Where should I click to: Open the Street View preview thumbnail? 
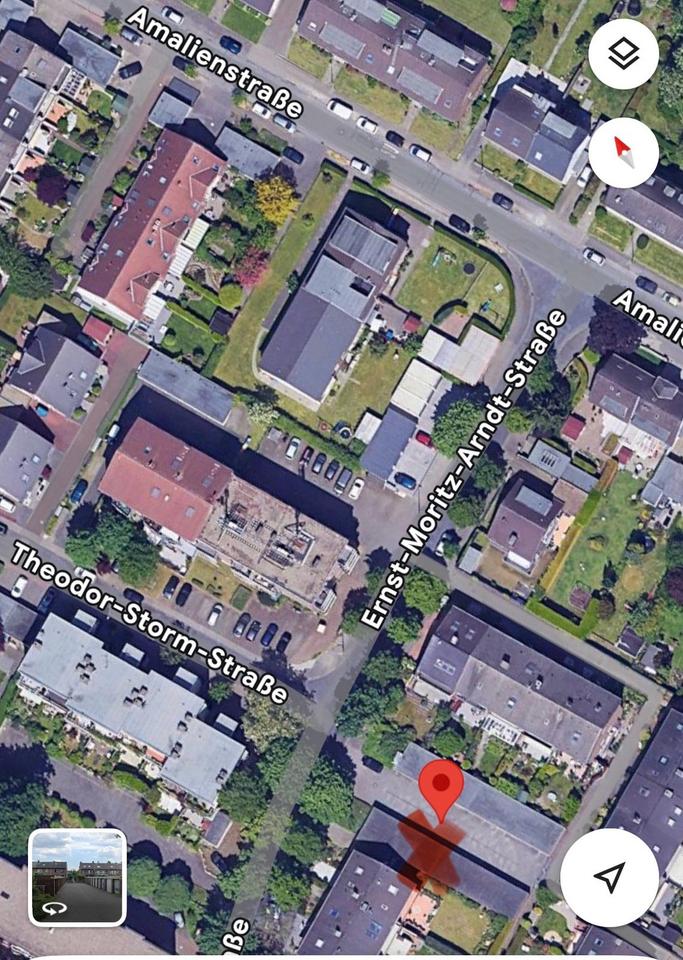78,877
